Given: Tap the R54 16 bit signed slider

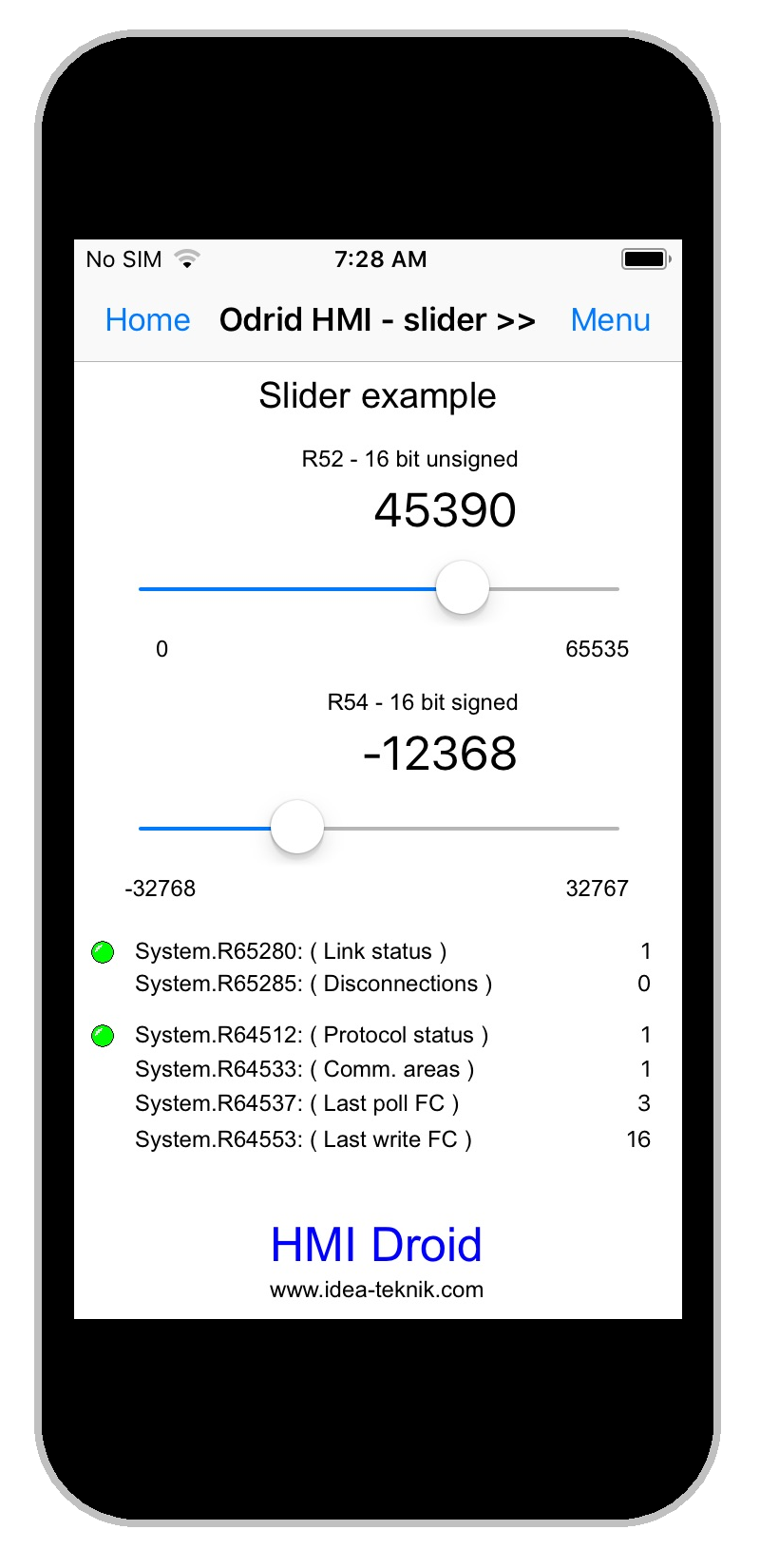Looking at the screenshot, I should click(x=378, y=828).
